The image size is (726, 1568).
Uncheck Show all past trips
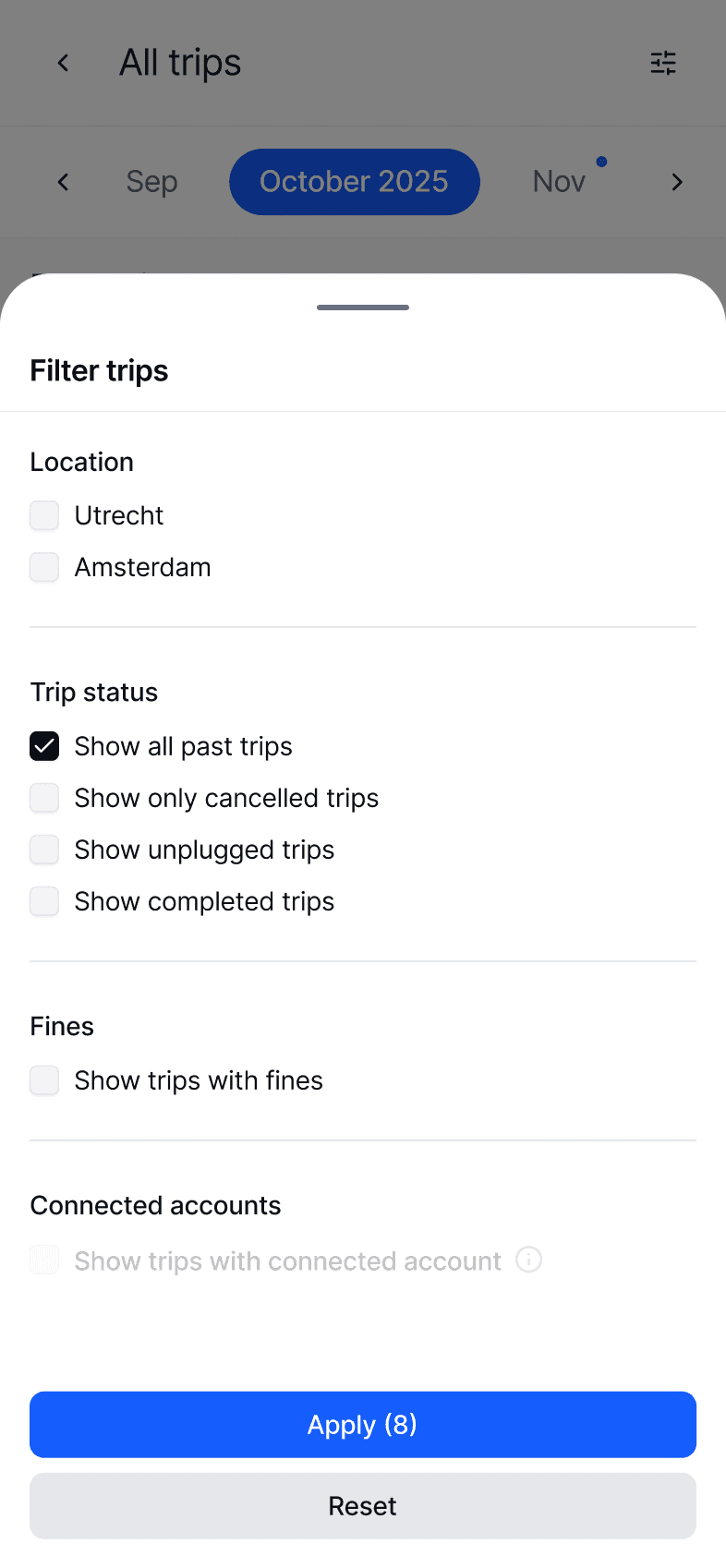pos(44,746)
